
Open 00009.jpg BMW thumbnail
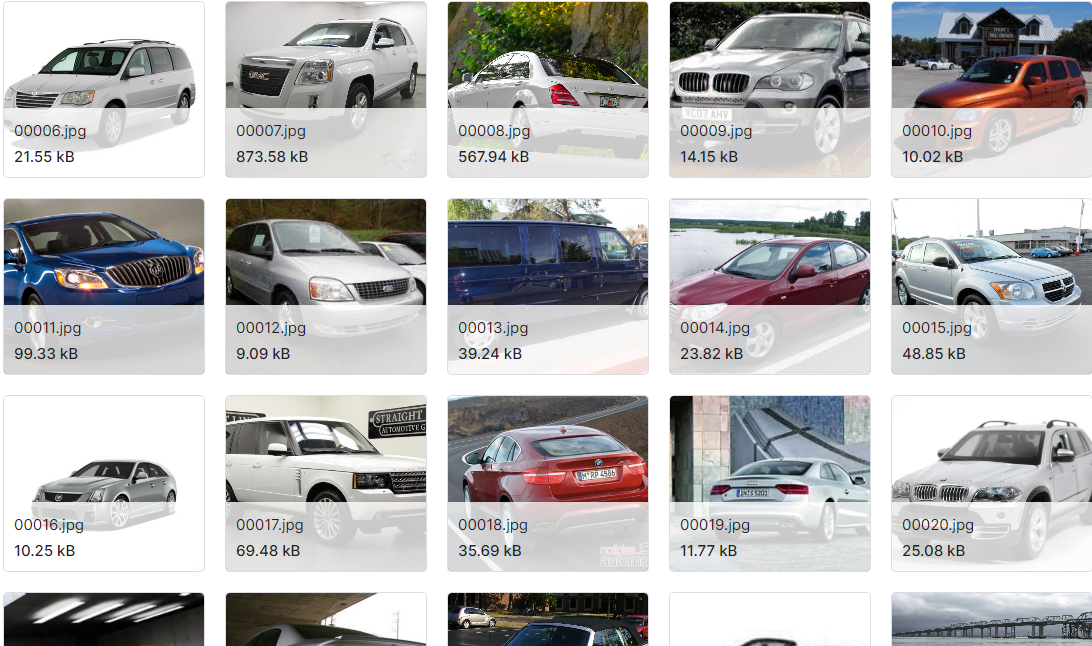[x=770, y=89]
